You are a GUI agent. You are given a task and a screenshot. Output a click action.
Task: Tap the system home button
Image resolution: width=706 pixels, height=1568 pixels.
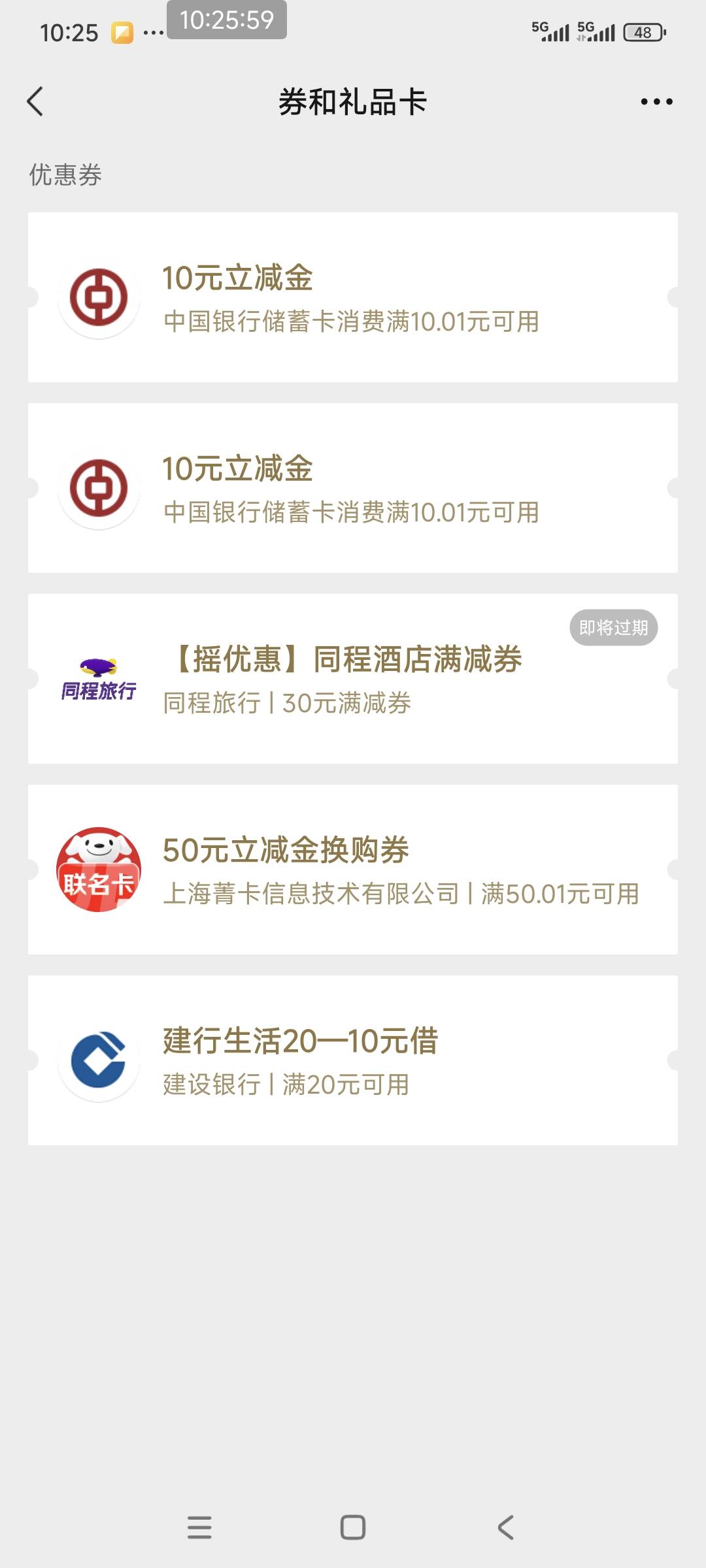coord(353,1527)
